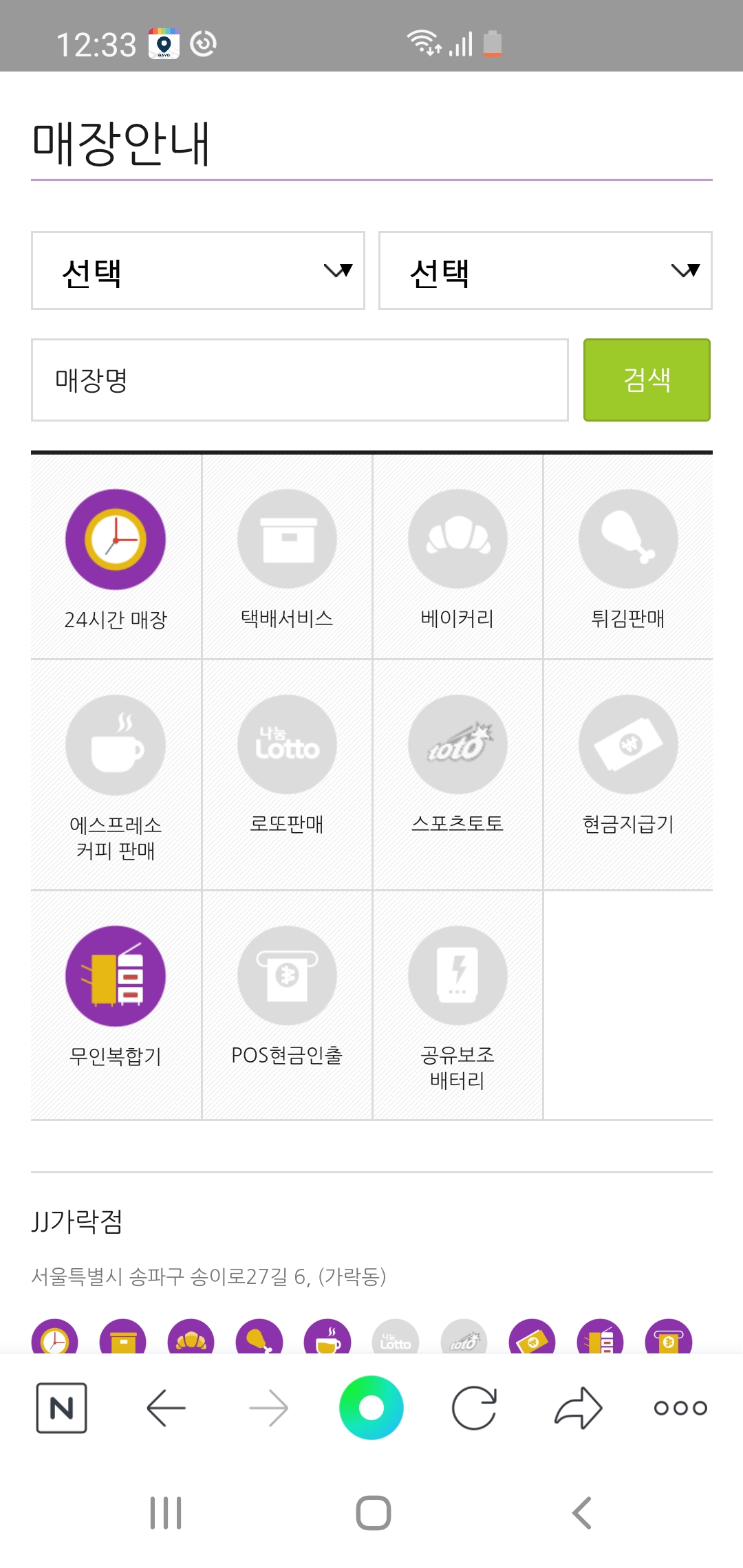The width and height of the screenshot is (743, 1568).
Task: Toggle the 무인복합기 filter off
Action: 116,1005
